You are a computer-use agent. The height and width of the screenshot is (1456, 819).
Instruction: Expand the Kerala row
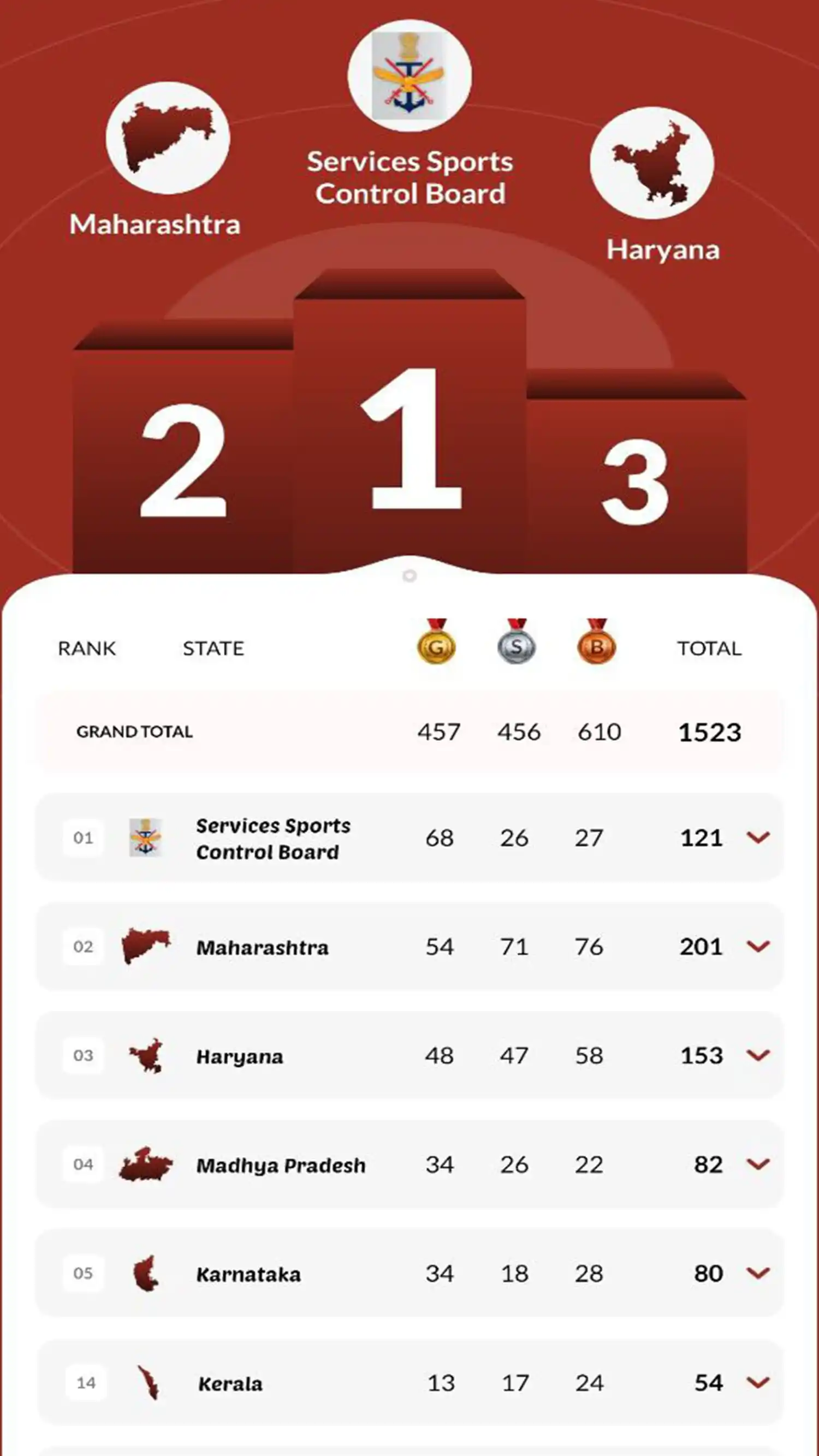click(757, 1382)
